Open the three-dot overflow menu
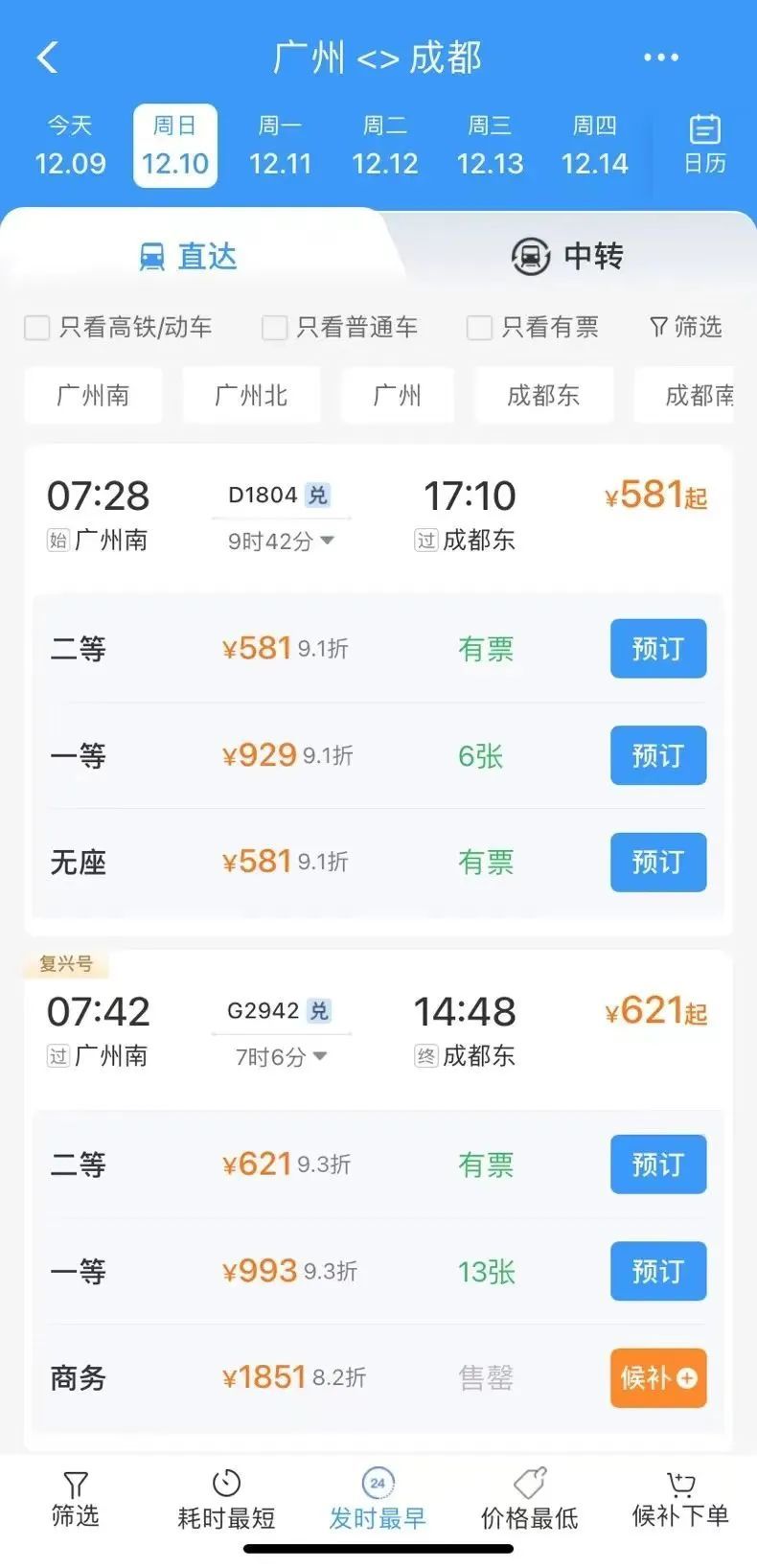The width and height of the screenshot is (757, 1568). pyautogui.click(x=661, y=58)
